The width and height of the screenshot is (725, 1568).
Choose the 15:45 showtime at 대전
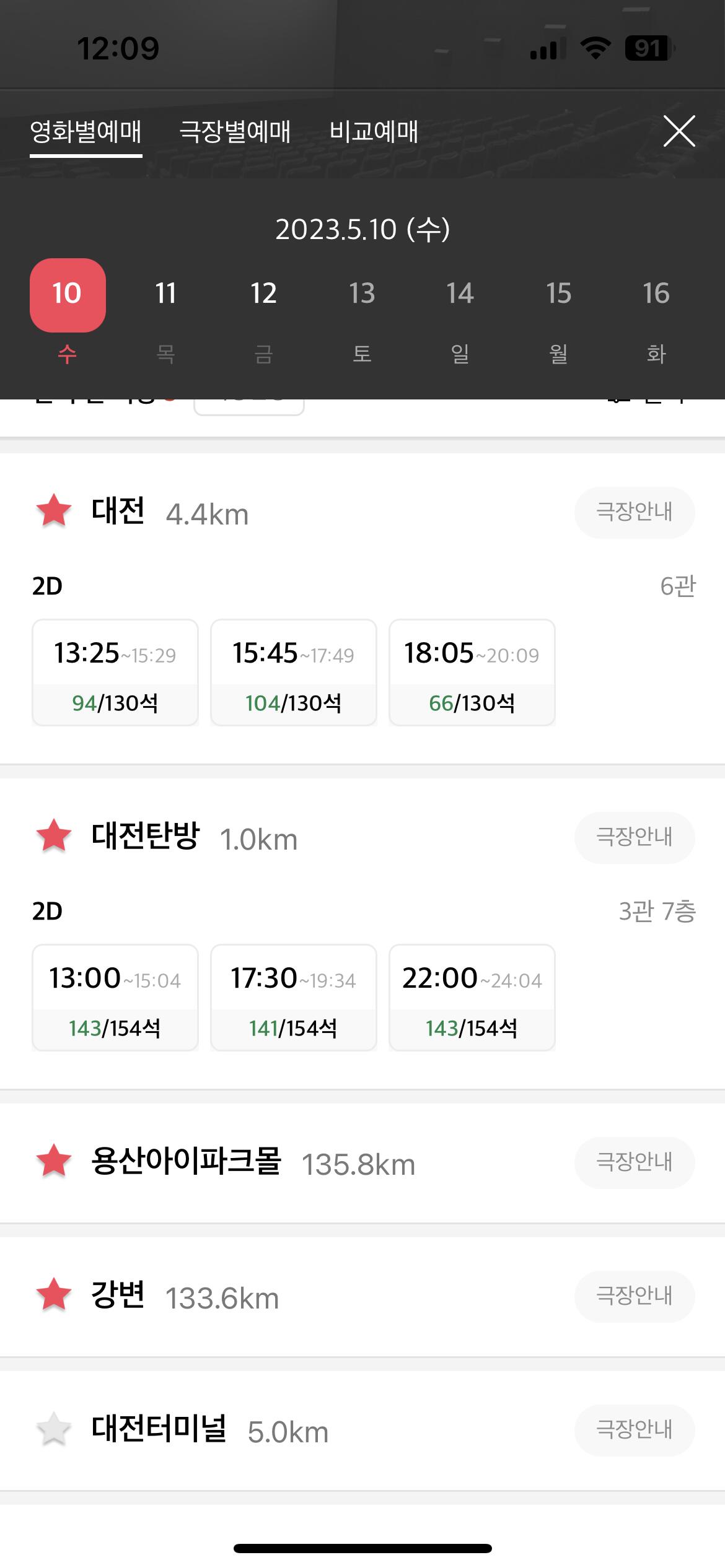[294, 673]
